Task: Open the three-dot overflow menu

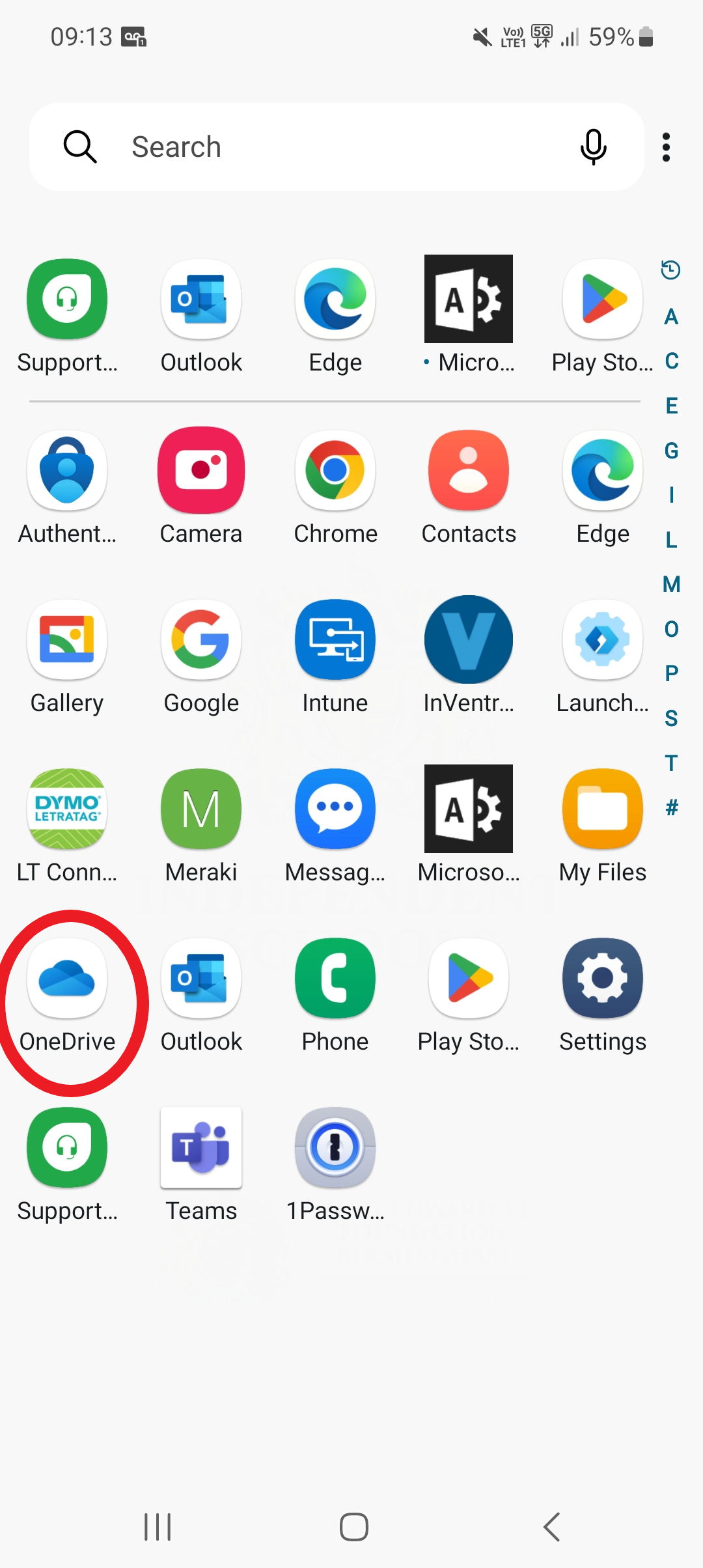Action: [x=666, y=147]
